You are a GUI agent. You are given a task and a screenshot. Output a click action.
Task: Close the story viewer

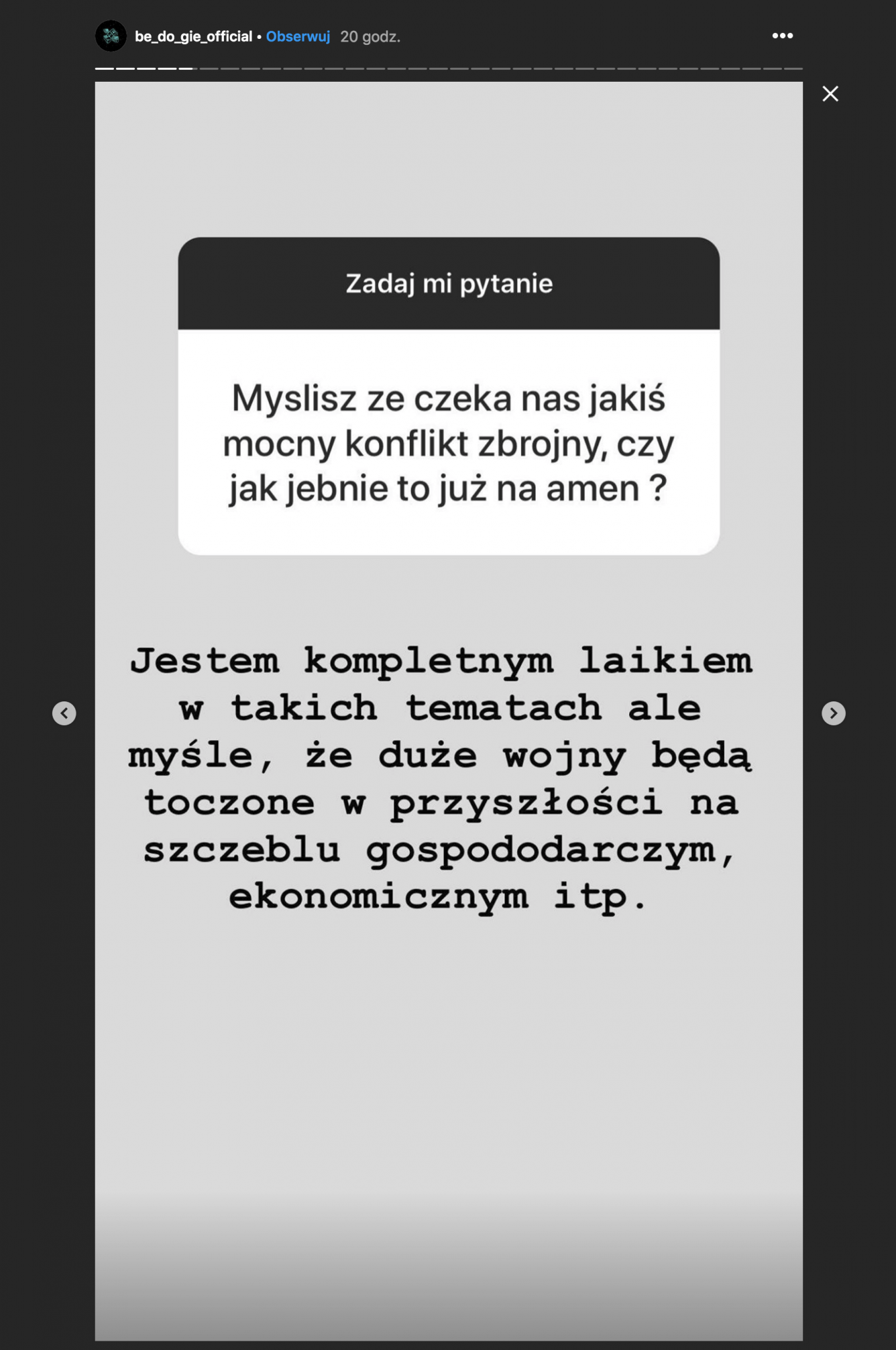click(830, 94)
